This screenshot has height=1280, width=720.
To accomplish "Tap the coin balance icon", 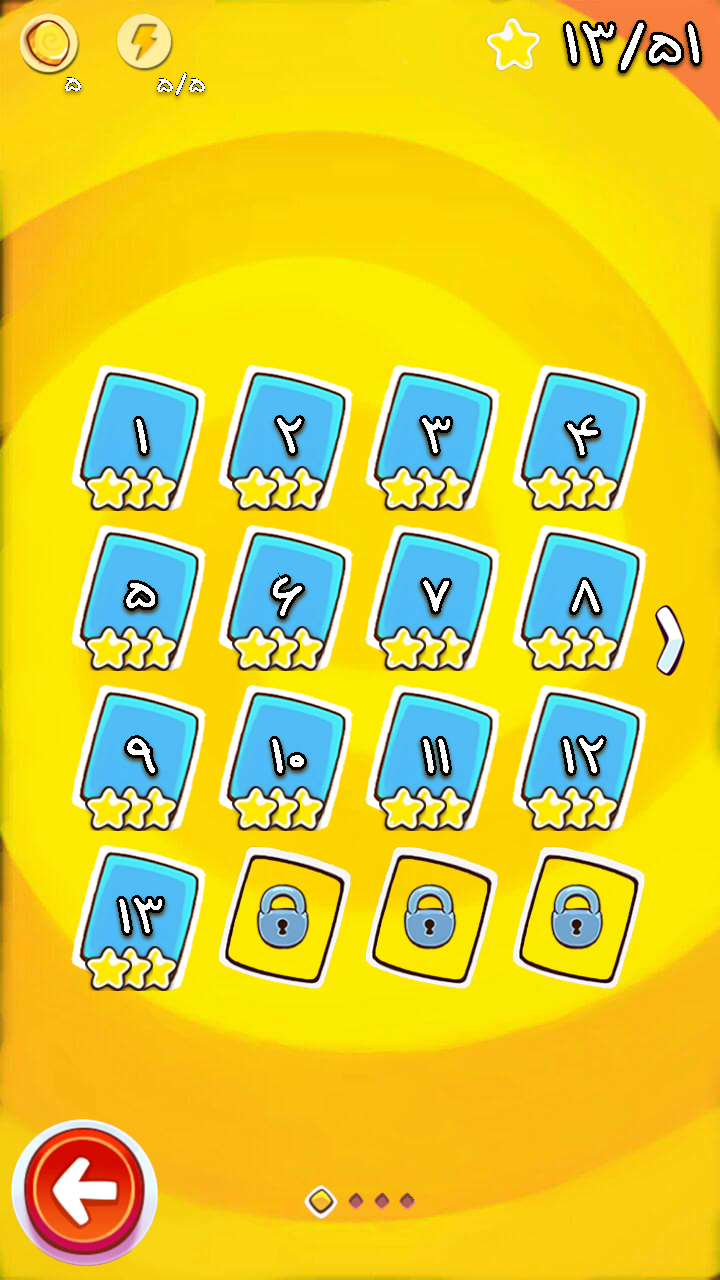I will pyautogui.click(x=50, y=46).
